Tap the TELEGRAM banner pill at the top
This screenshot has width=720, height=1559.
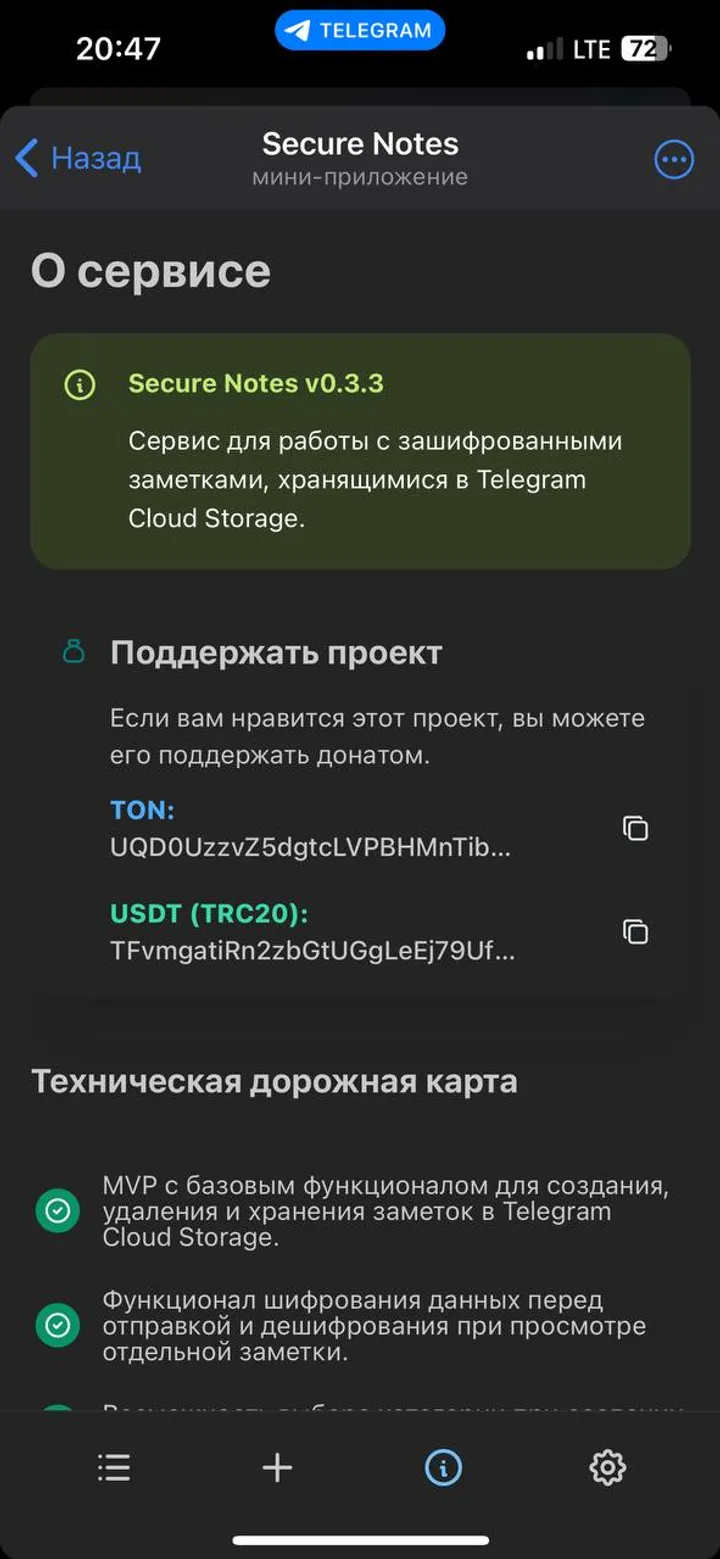click(360, 29)
